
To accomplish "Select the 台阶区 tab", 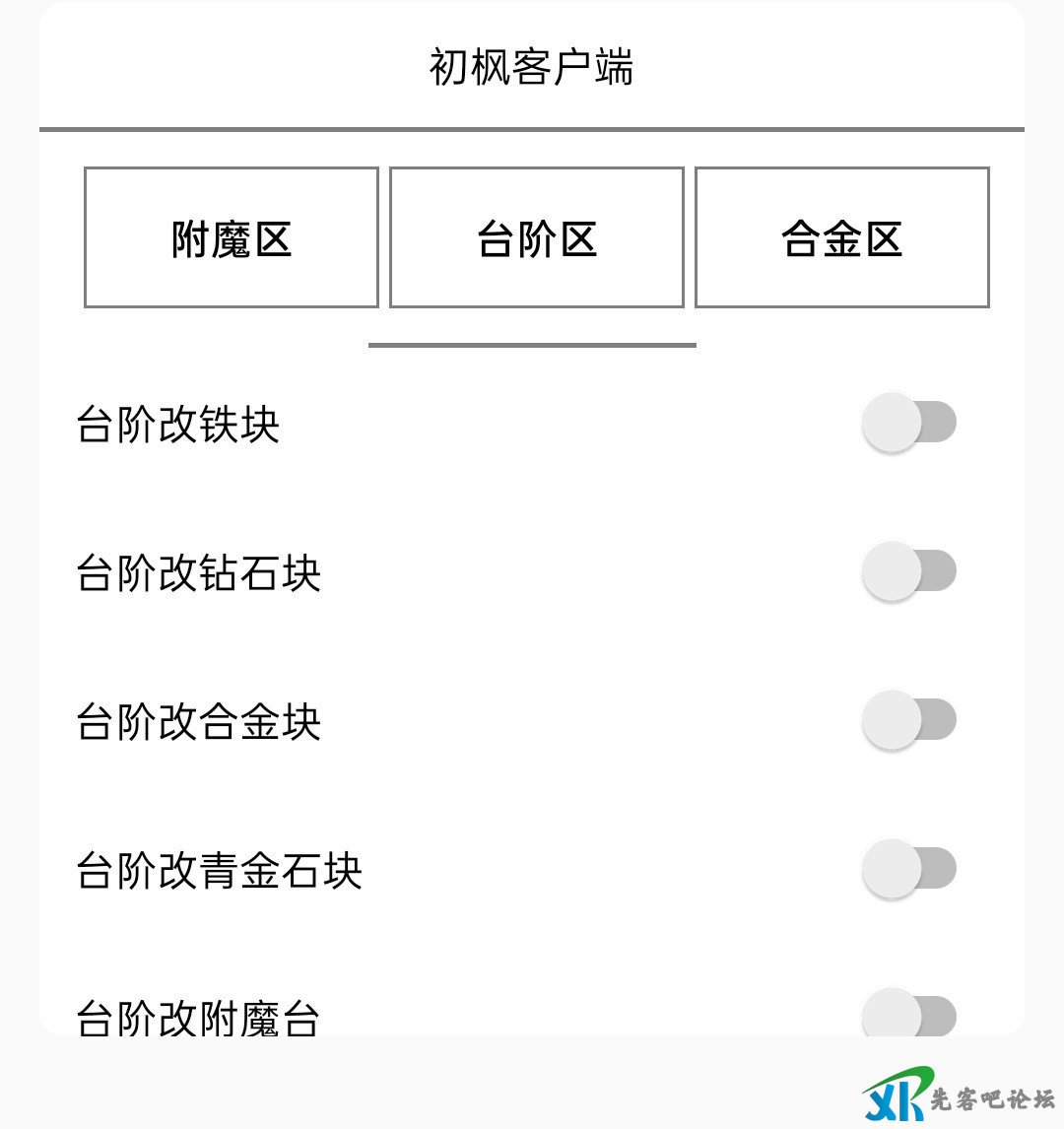I will click(537, 237).
